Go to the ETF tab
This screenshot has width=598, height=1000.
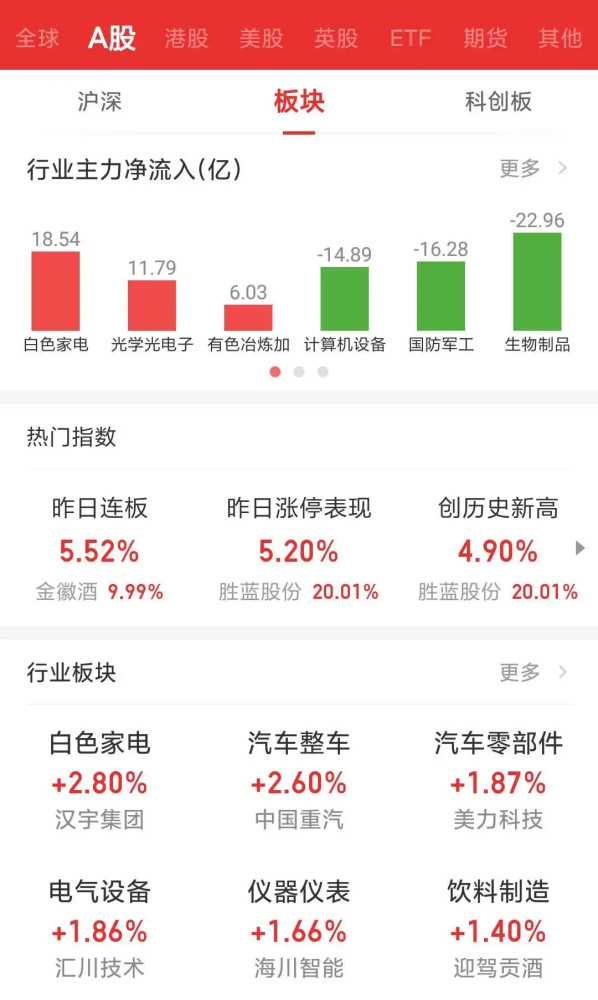[411, 38]
